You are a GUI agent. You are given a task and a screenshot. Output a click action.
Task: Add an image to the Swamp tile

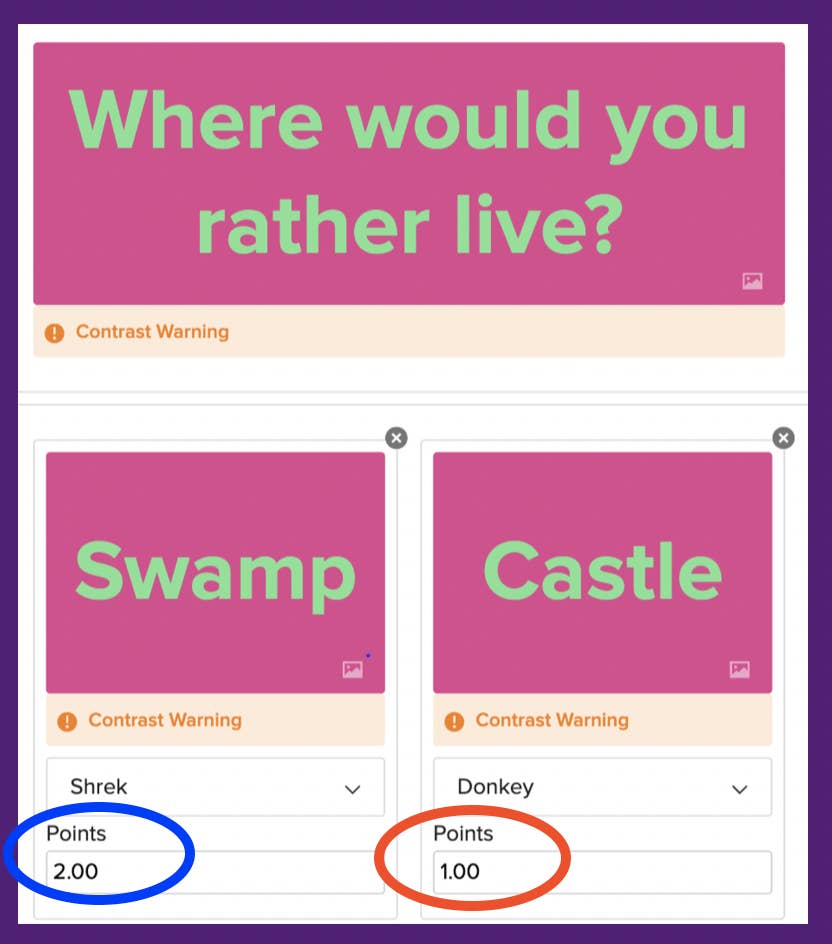coord(353,670)
